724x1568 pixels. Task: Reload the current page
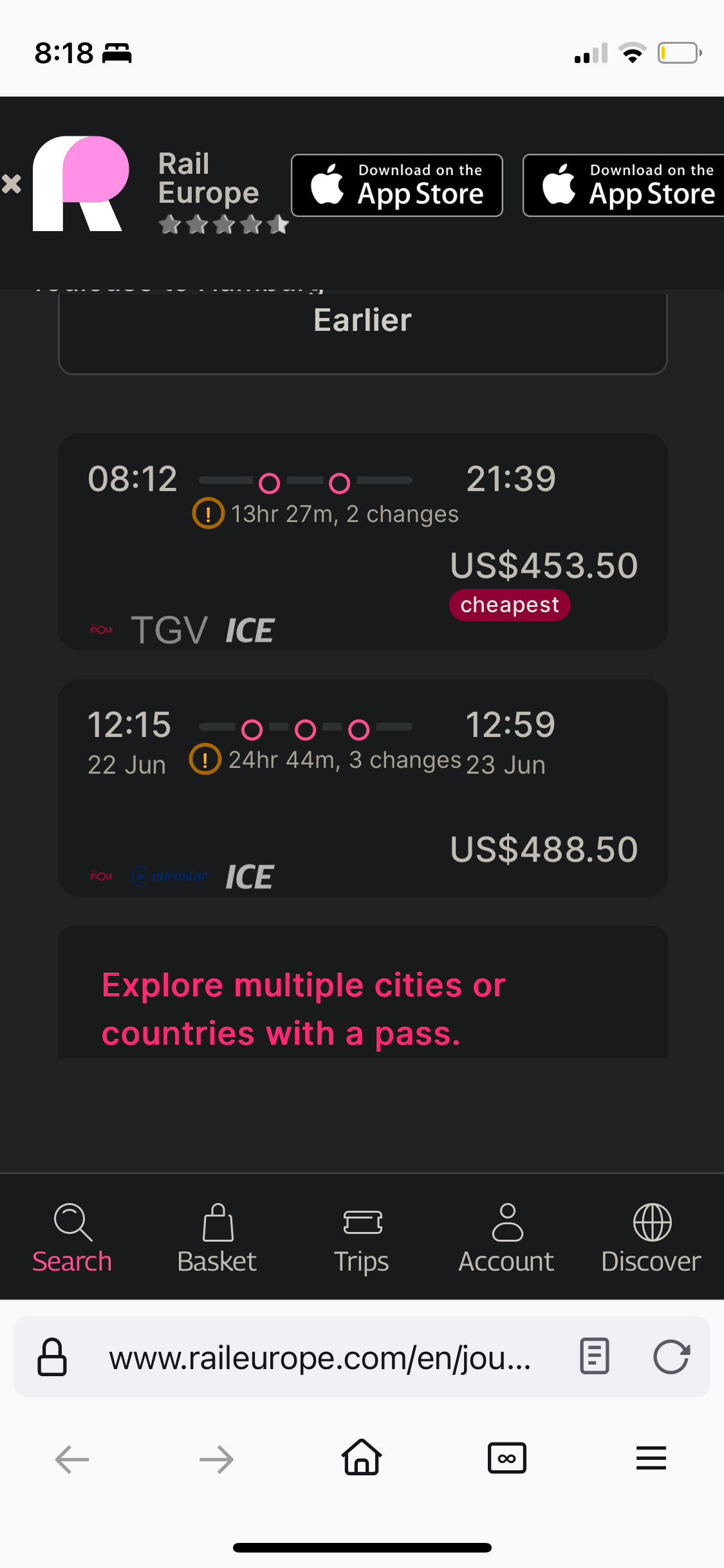click(671, 1357)
